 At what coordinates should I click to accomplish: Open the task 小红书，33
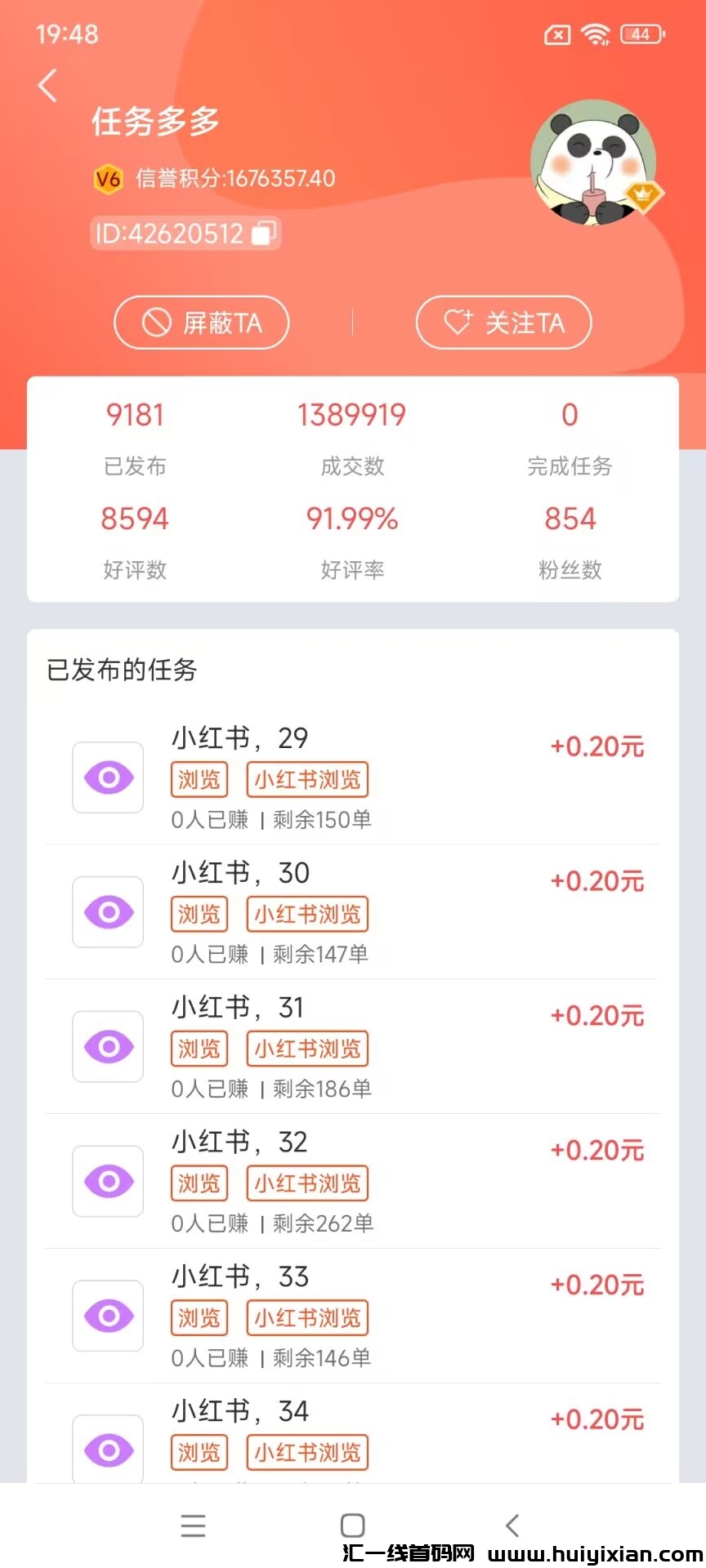click(x=352, y=1316)
